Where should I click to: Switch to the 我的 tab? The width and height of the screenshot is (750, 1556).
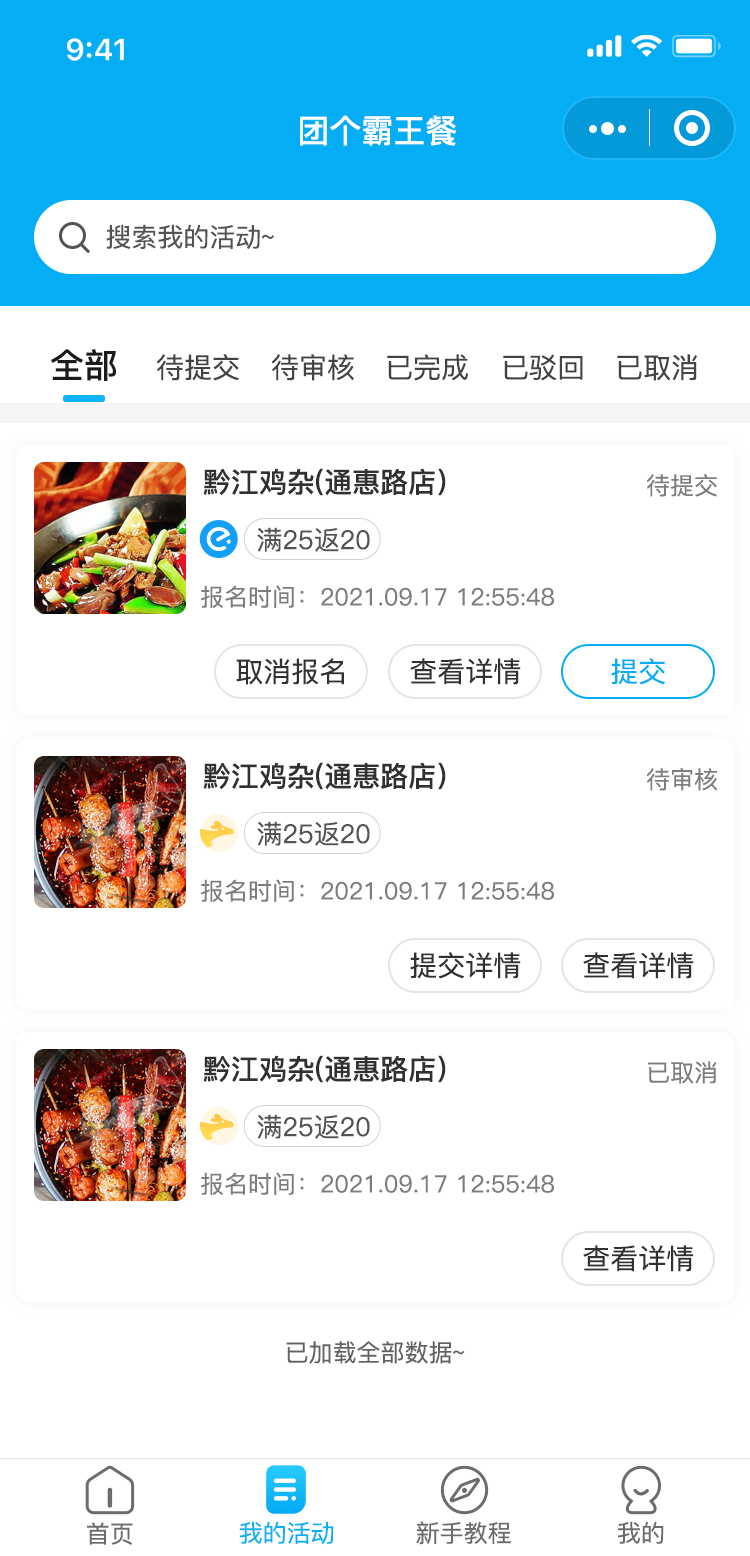coord(640,1506)
